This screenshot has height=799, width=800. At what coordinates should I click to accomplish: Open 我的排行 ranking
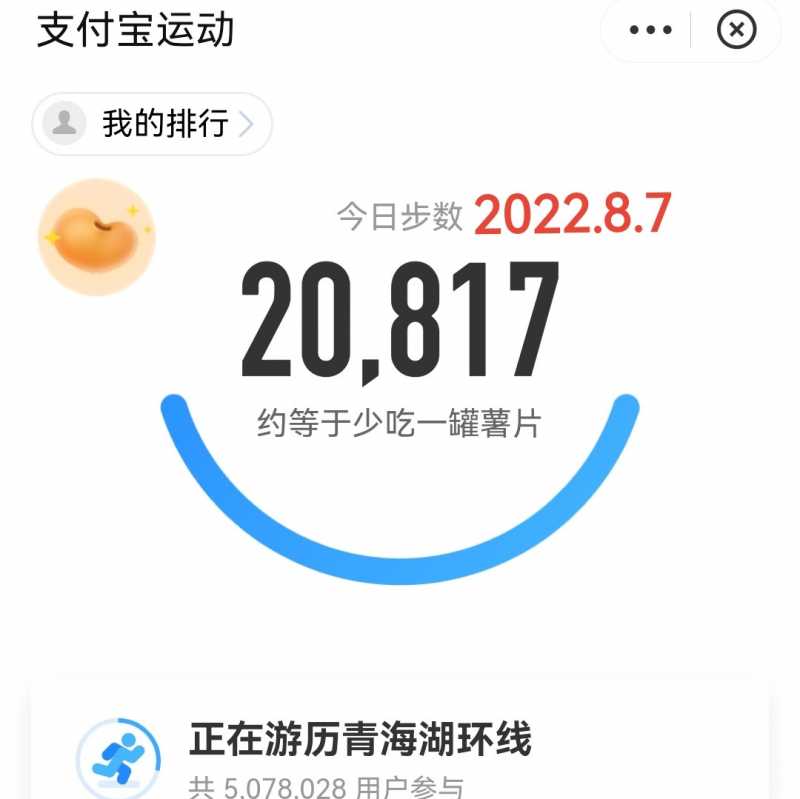(x=152, y=124)
